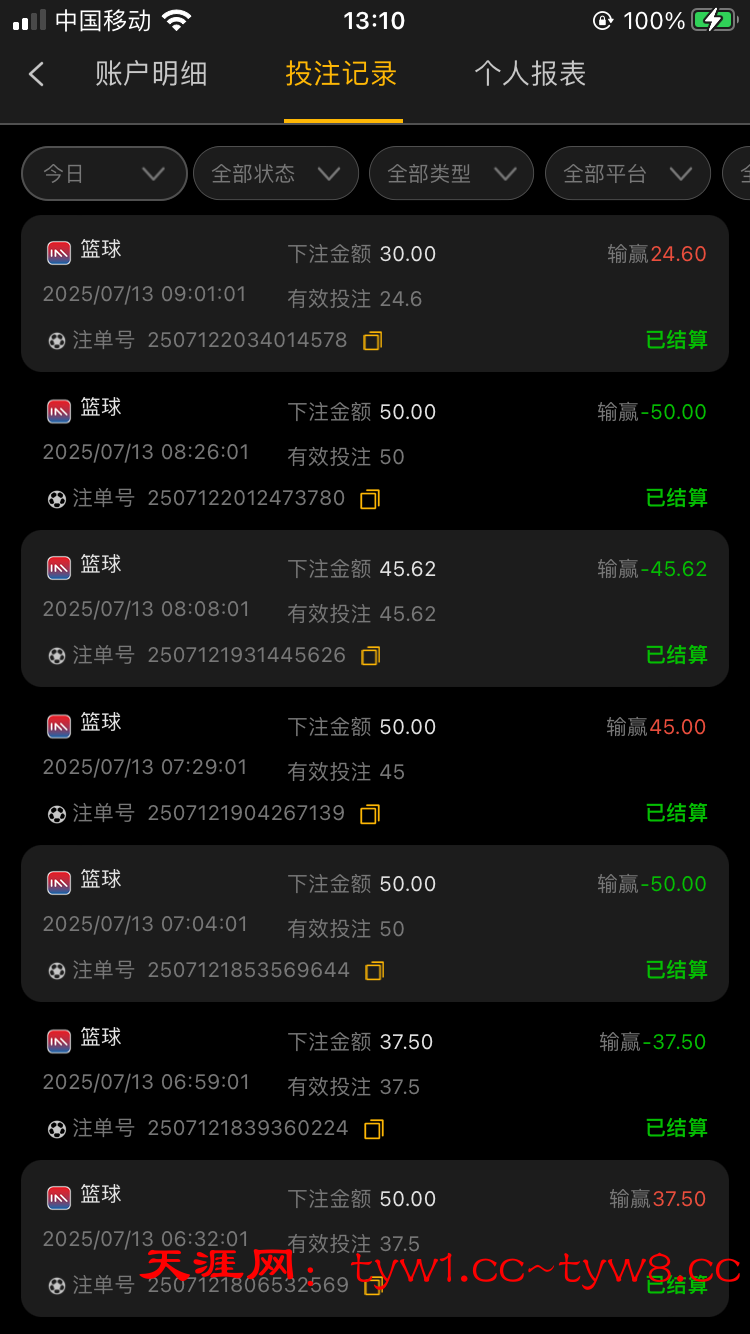Open the 07:04:01 basketball bet record
The height and width of the screenshot is (1334, 750).
pyautogui.click(x=374, y=923)
